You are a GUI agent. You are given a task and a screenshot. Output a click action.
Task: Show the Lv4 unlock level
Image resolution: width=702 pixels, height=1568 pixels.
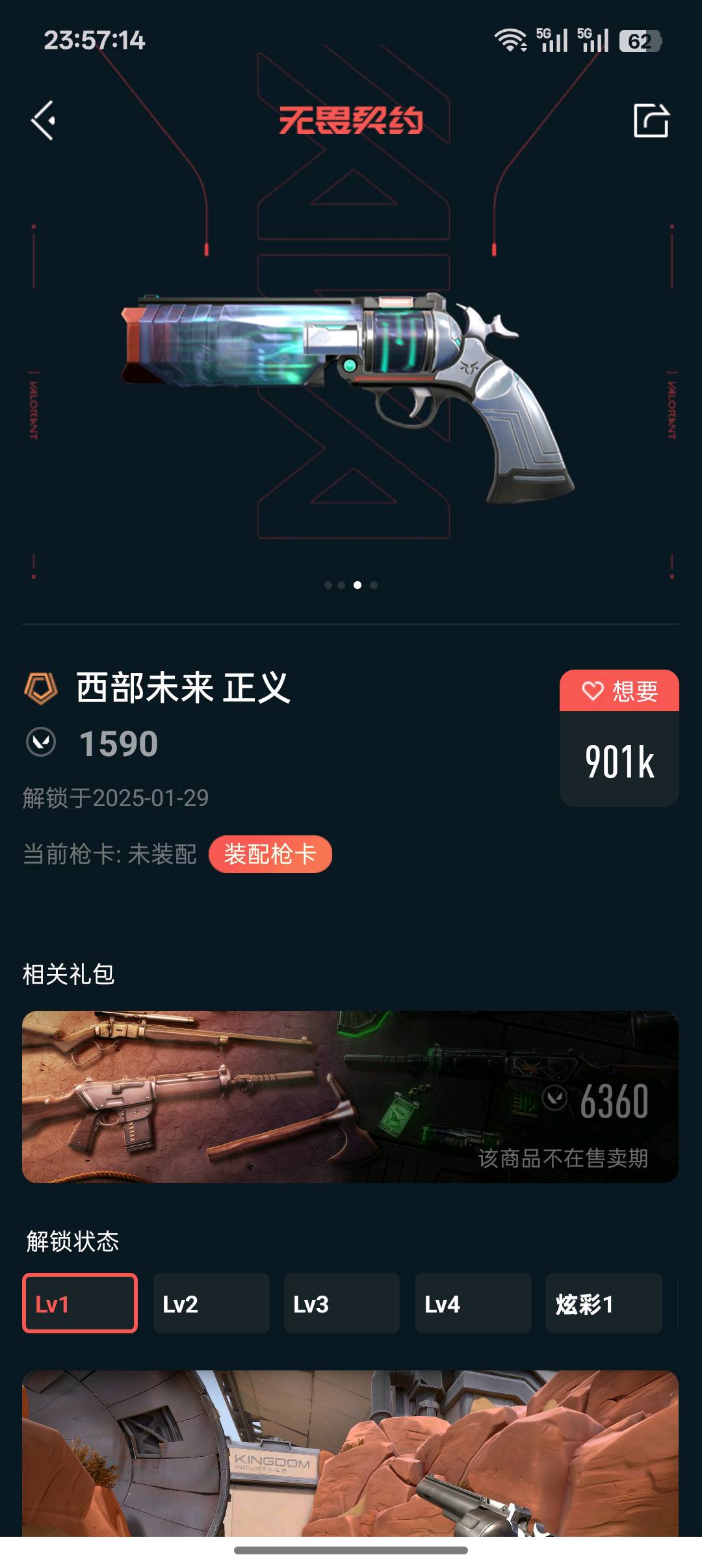[473, 1303]
